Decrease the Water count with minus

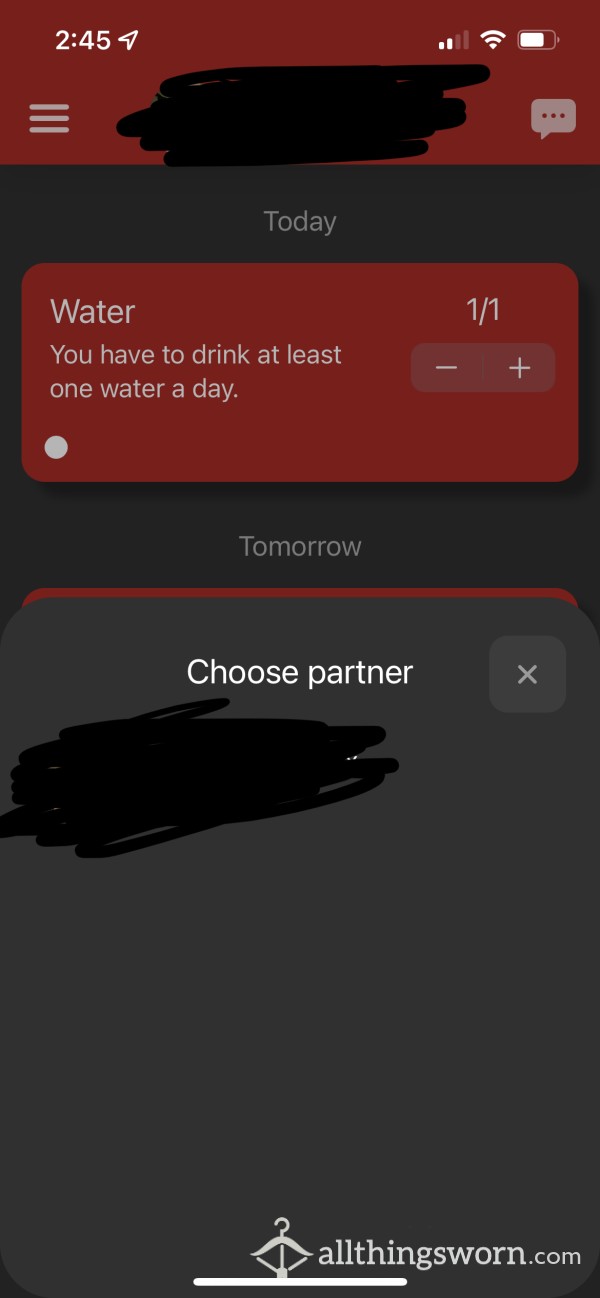(447, 368)
